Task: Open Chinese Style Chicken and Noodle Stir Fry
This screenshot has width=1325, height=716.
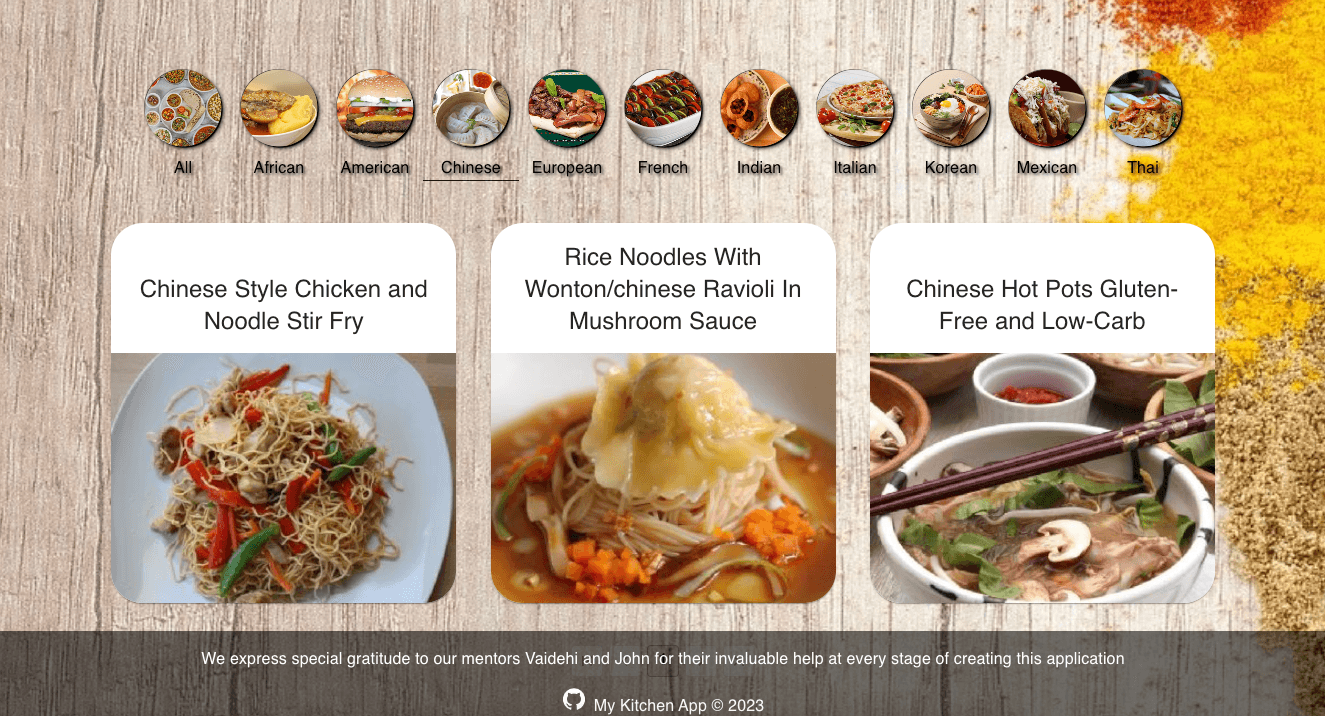Action: 283,413
